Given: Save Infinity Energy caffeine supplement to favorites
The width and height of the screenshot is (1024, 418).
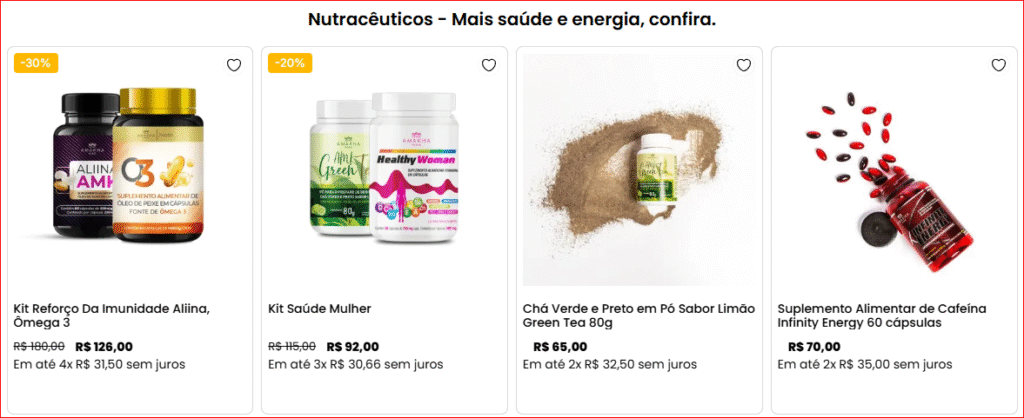Looking at the screenshot, I should pos(998,66).
